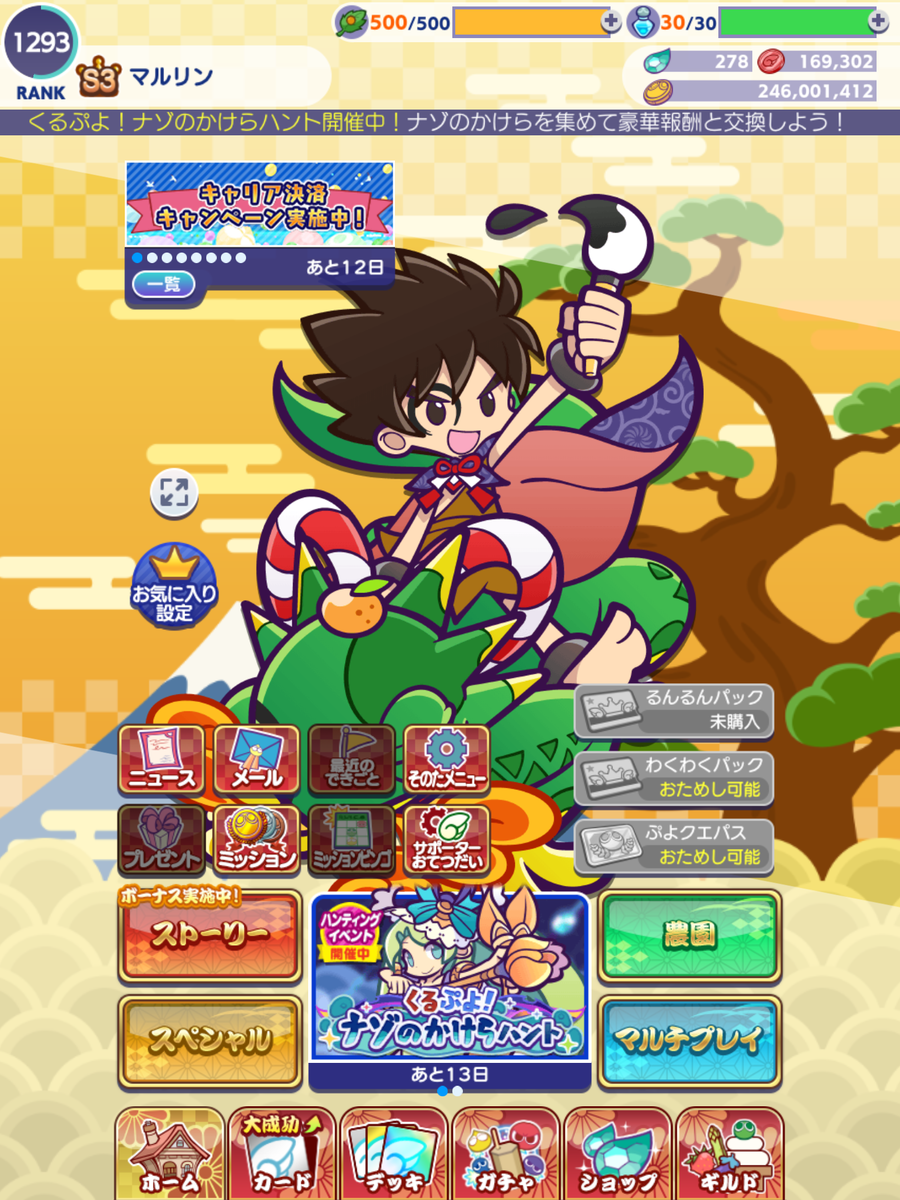
Task: Show the banner list with 一覧
Action: (x=164, y=285)
